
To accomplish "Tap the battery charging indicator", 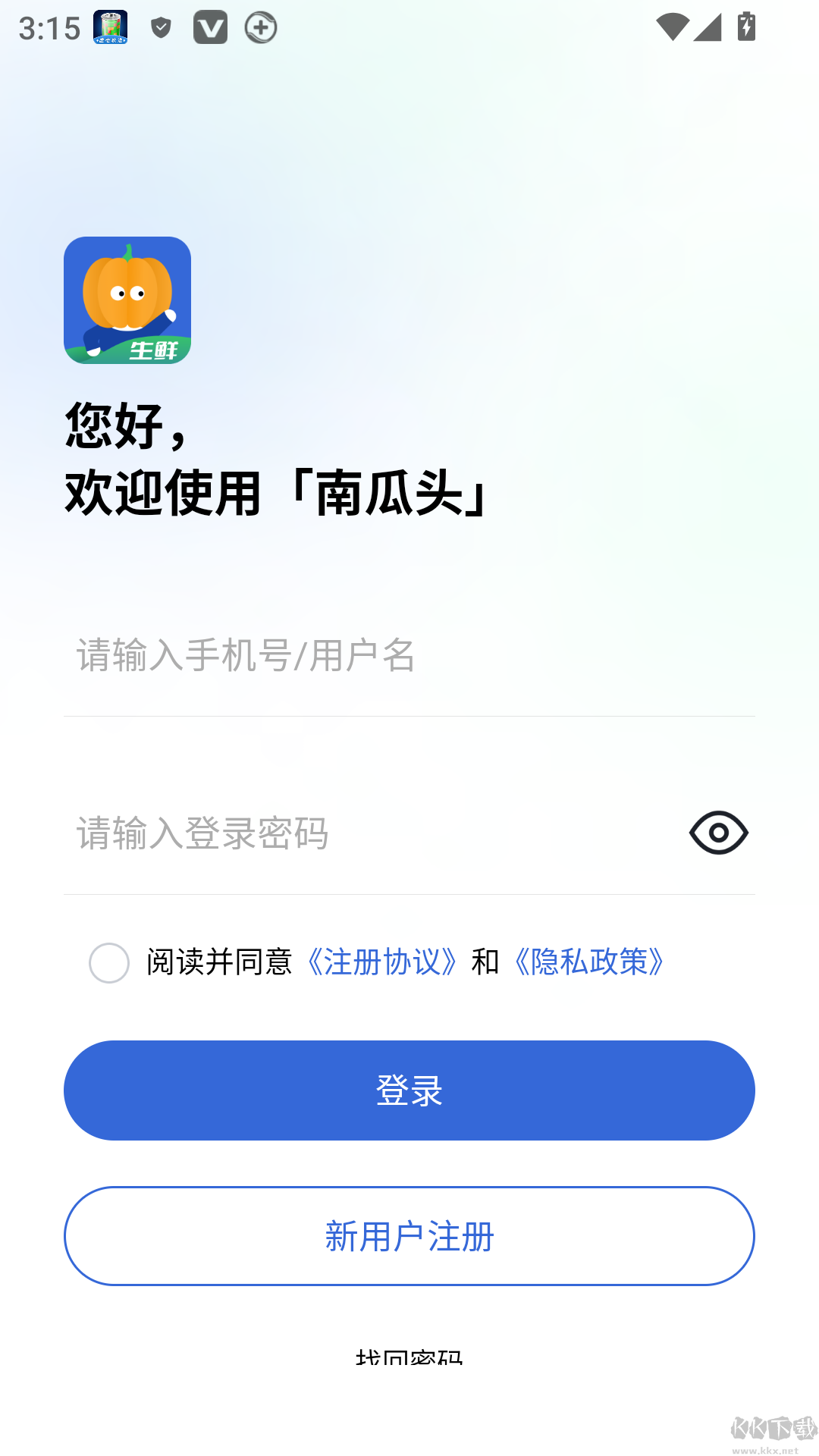I will (746, 27).
